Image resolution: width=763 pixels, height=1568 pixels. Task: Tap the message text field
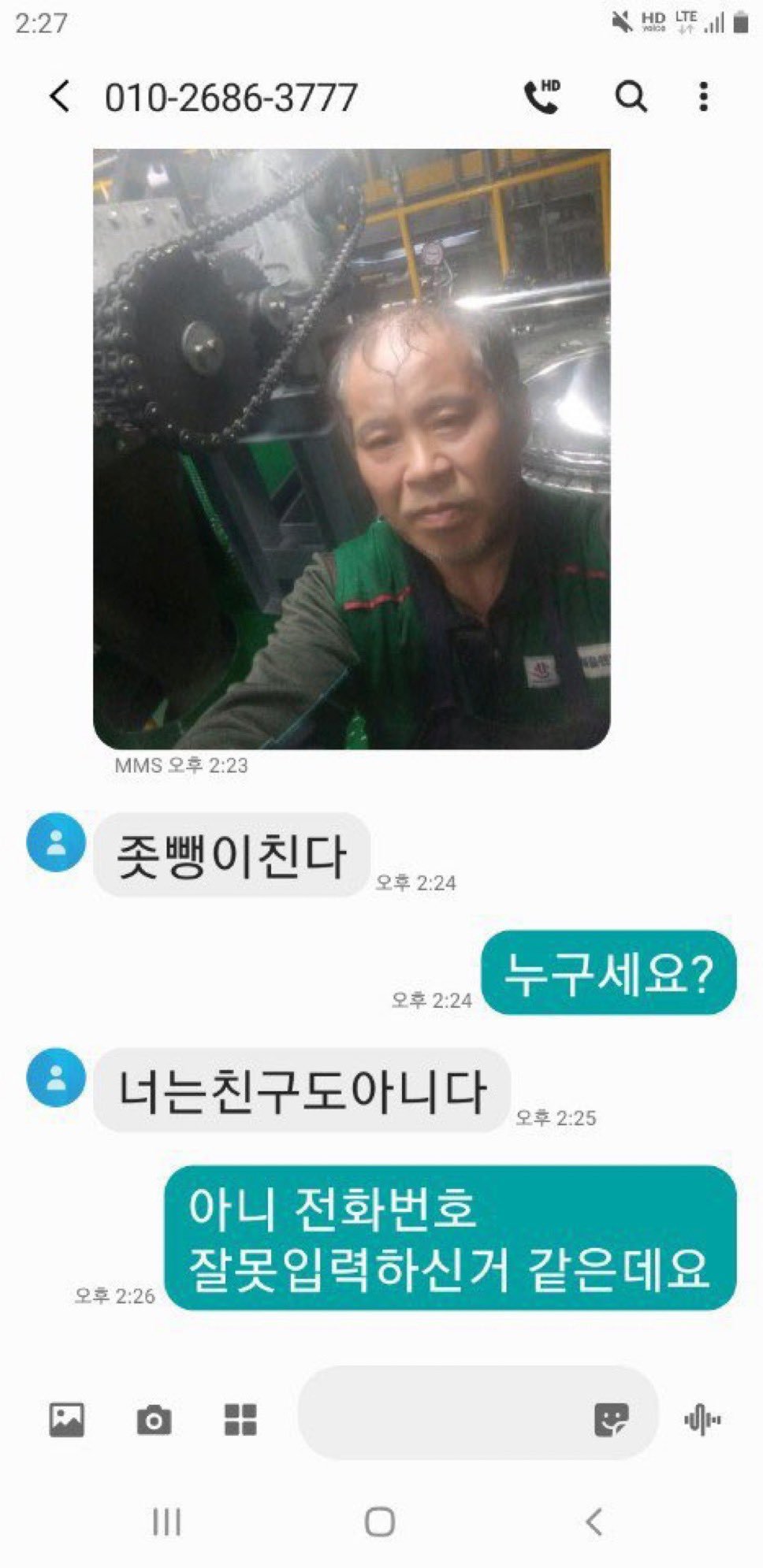pos(441,1420)
